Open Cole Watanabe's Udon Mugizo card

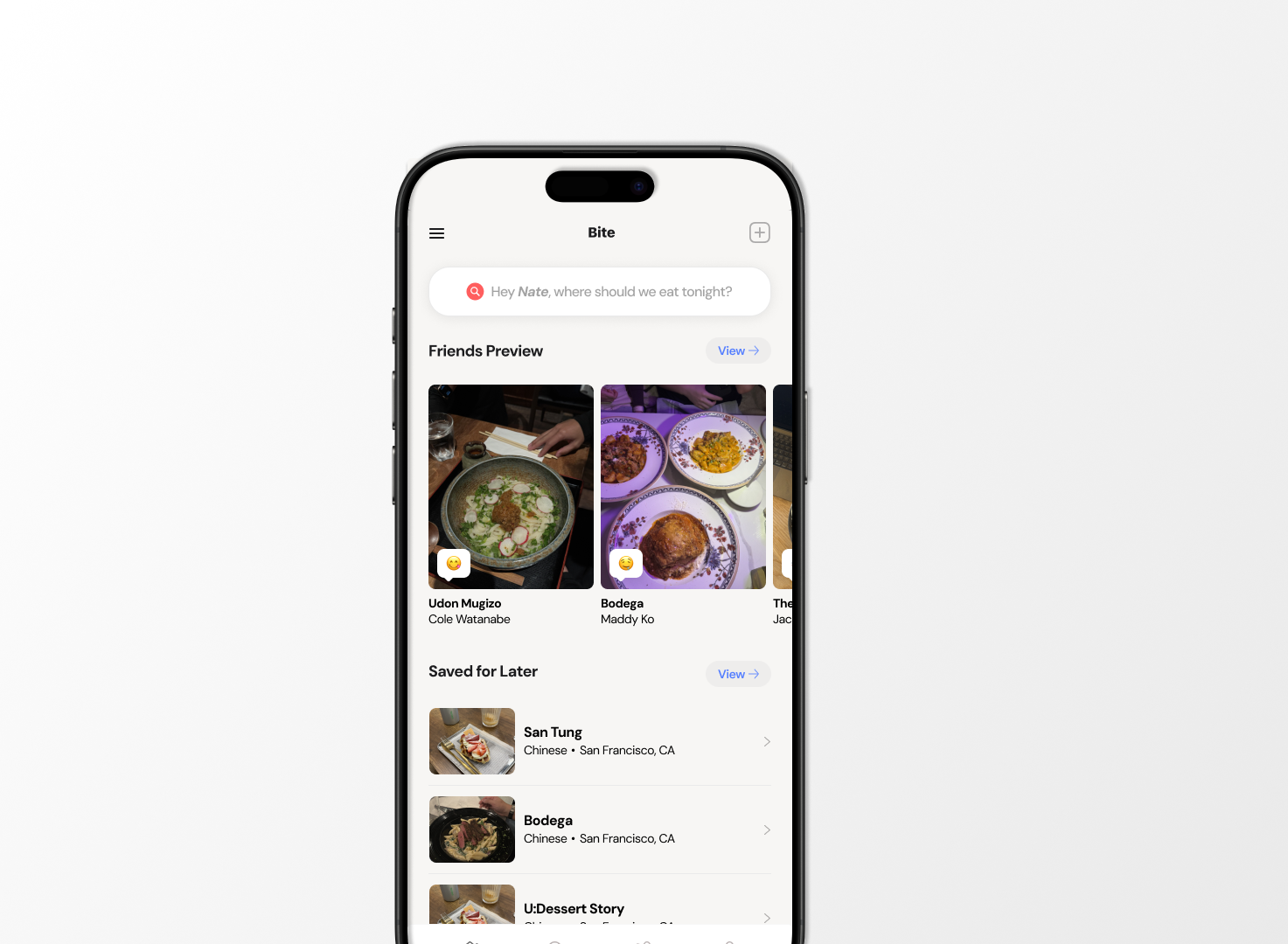click(511, 505)
